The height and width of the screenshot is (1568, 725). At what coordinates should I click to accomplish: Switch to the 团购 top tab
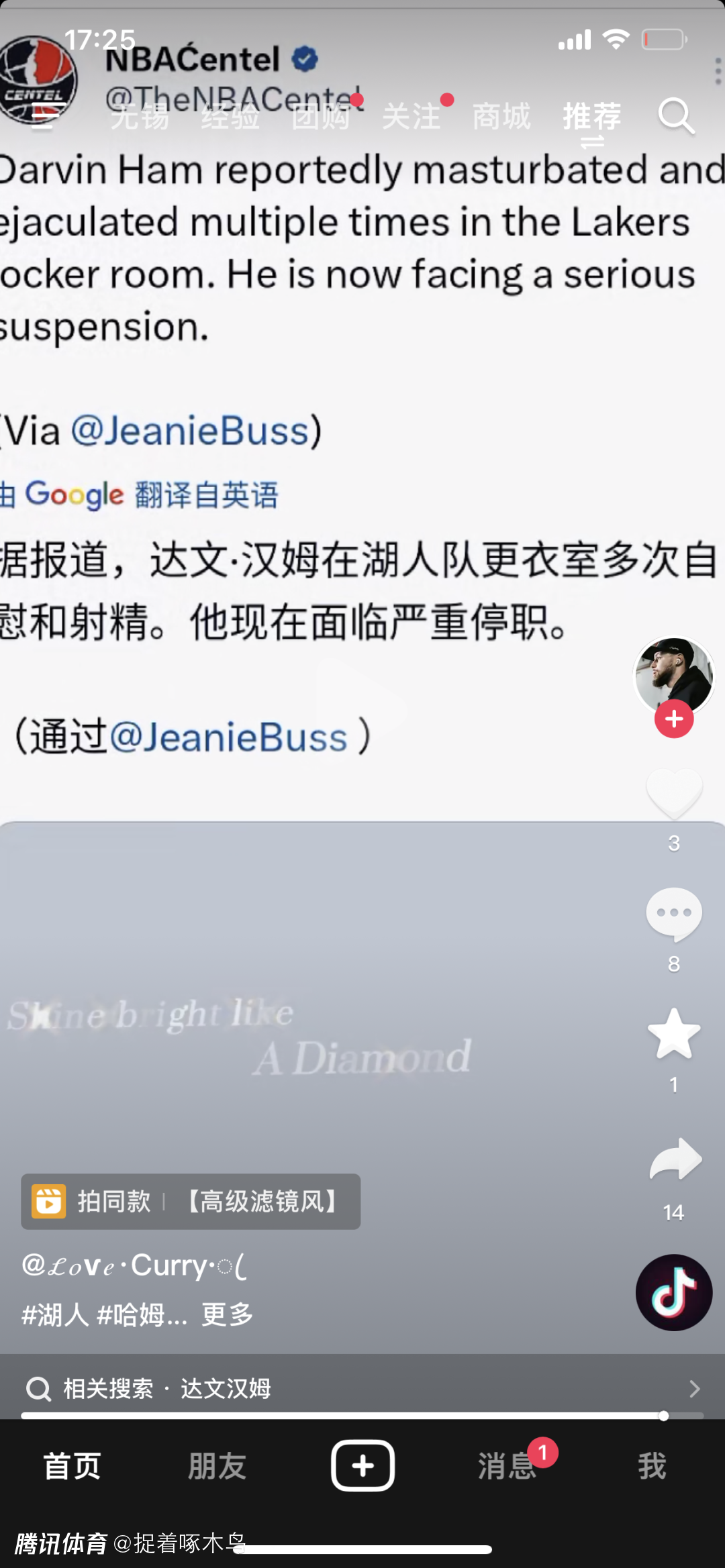tap(321, 117)
